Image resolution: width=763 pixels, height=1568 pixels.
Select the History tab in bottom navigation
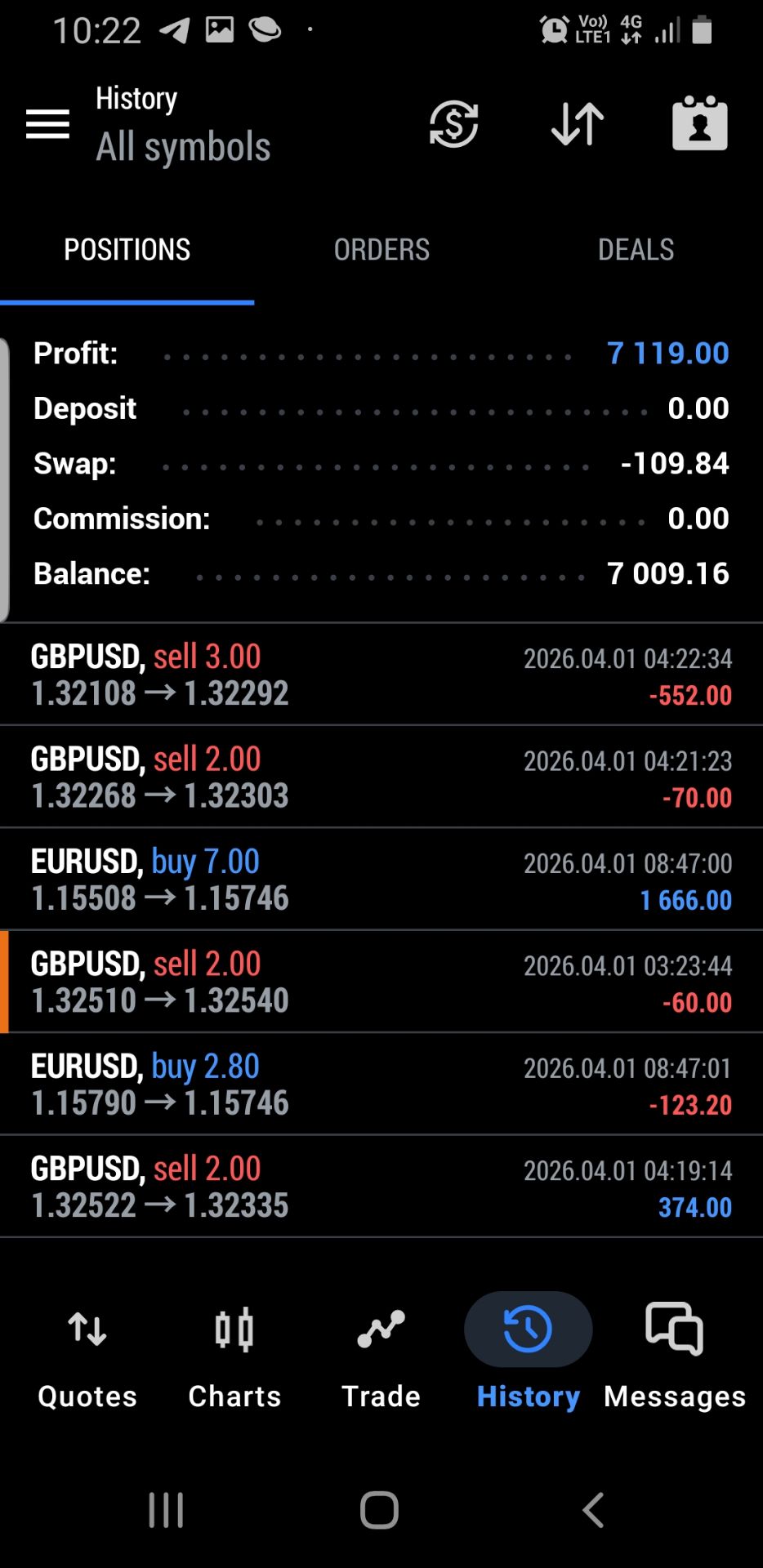pos(528,1352)
